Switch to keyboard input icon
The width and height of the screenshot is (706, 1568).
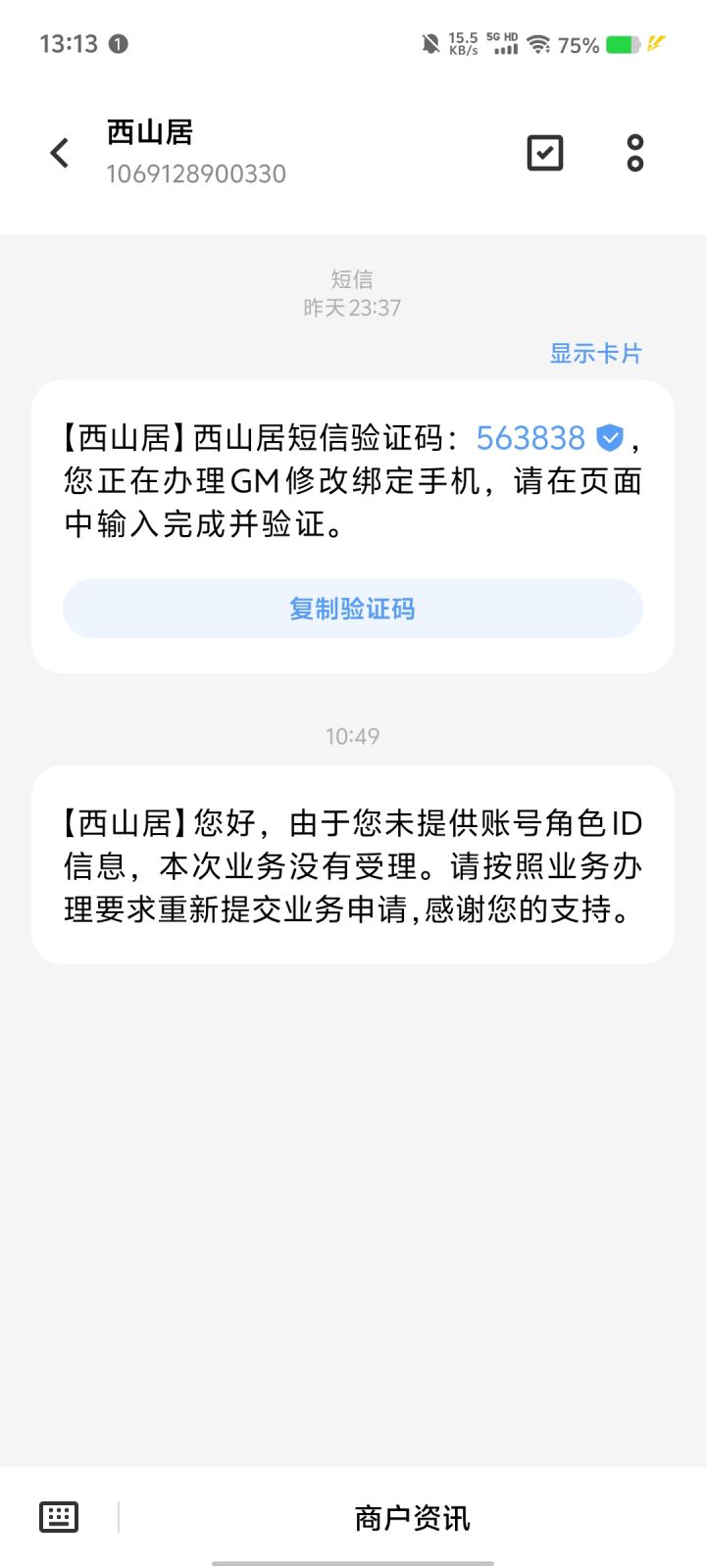(59, 1517)
